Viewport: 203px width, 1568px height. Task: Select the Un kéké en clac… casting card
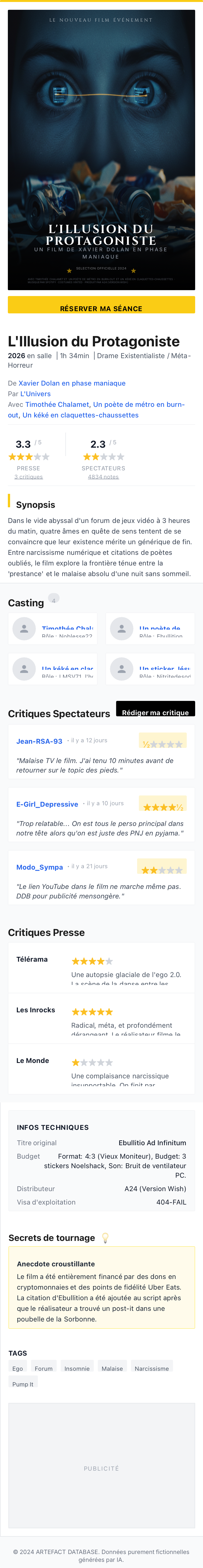point(52,669)
